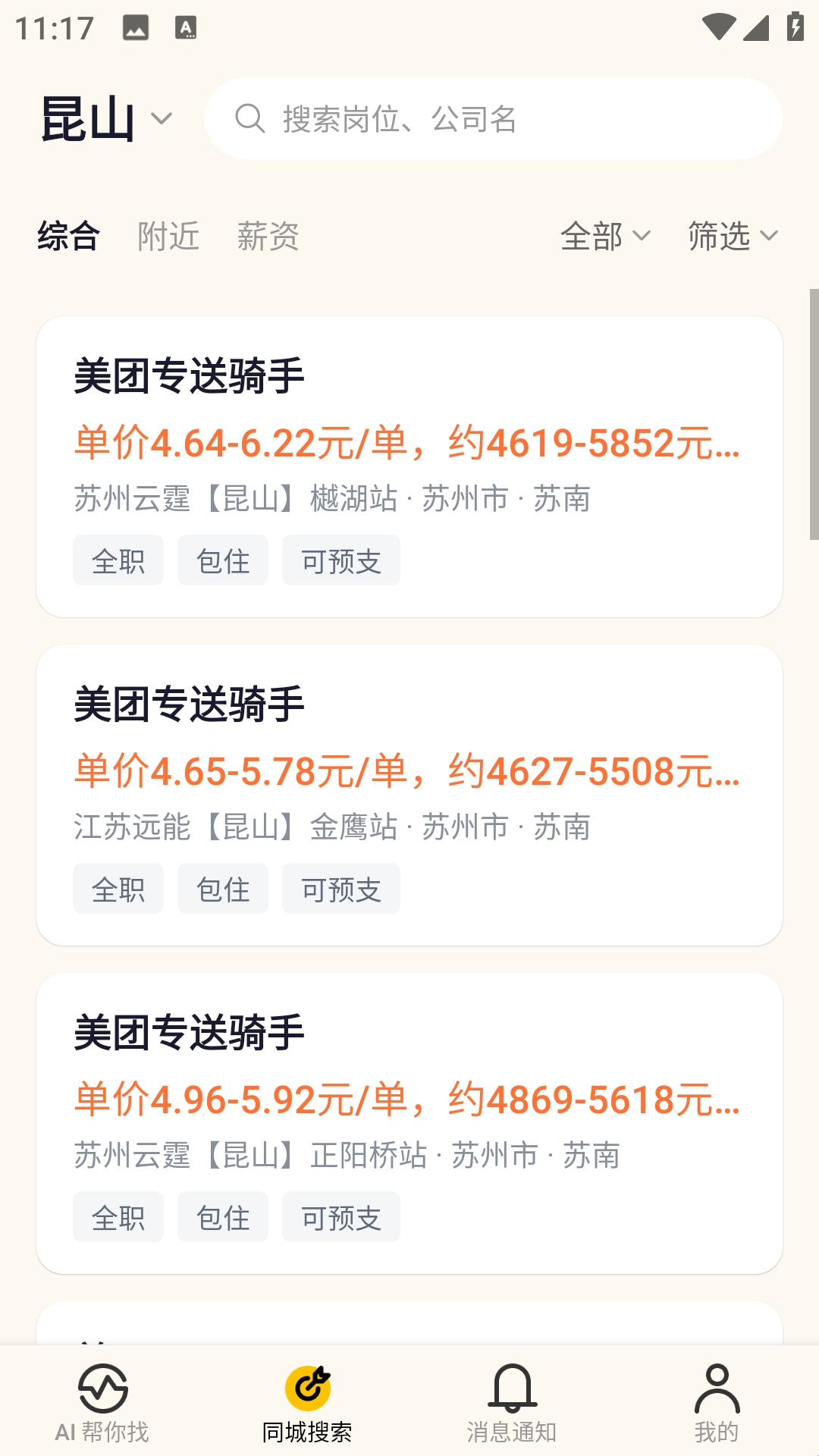
Task: Sort jobs by 薪资 tab
Action: pyautogui.click(x=268, y=236)
